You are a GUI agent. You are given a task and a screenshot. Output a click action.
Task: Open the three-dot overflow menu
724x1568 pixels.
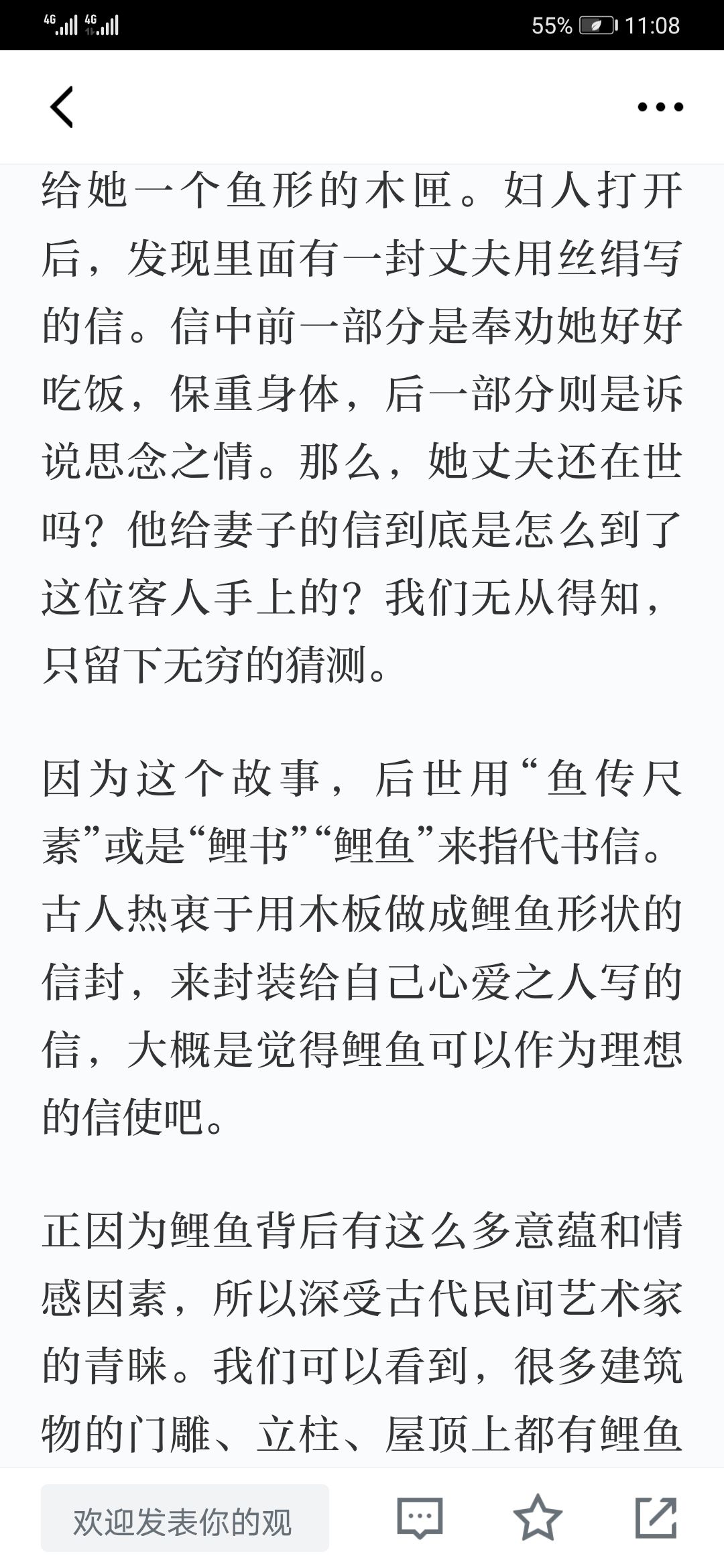tap(660, 107)
